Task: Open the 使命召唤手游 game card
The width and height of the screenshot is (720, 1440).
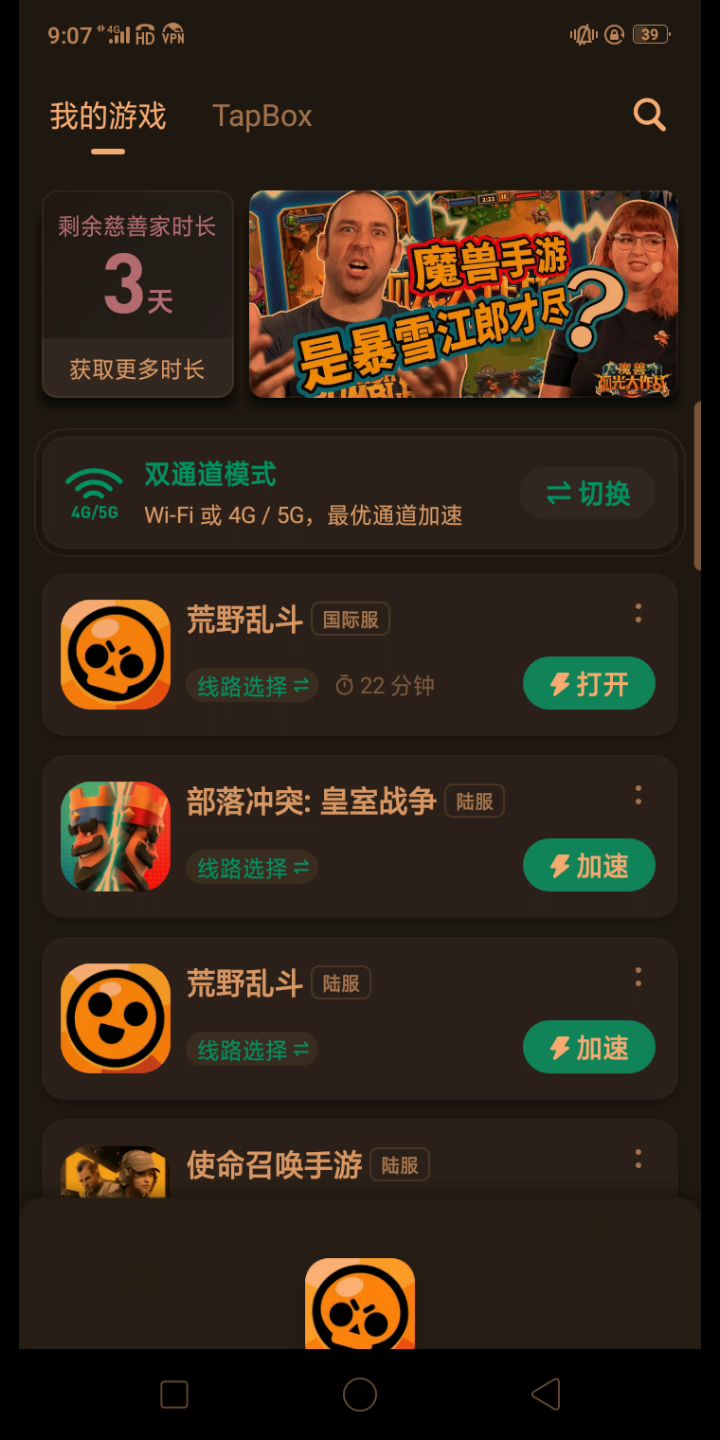Action: point(274,1165)
